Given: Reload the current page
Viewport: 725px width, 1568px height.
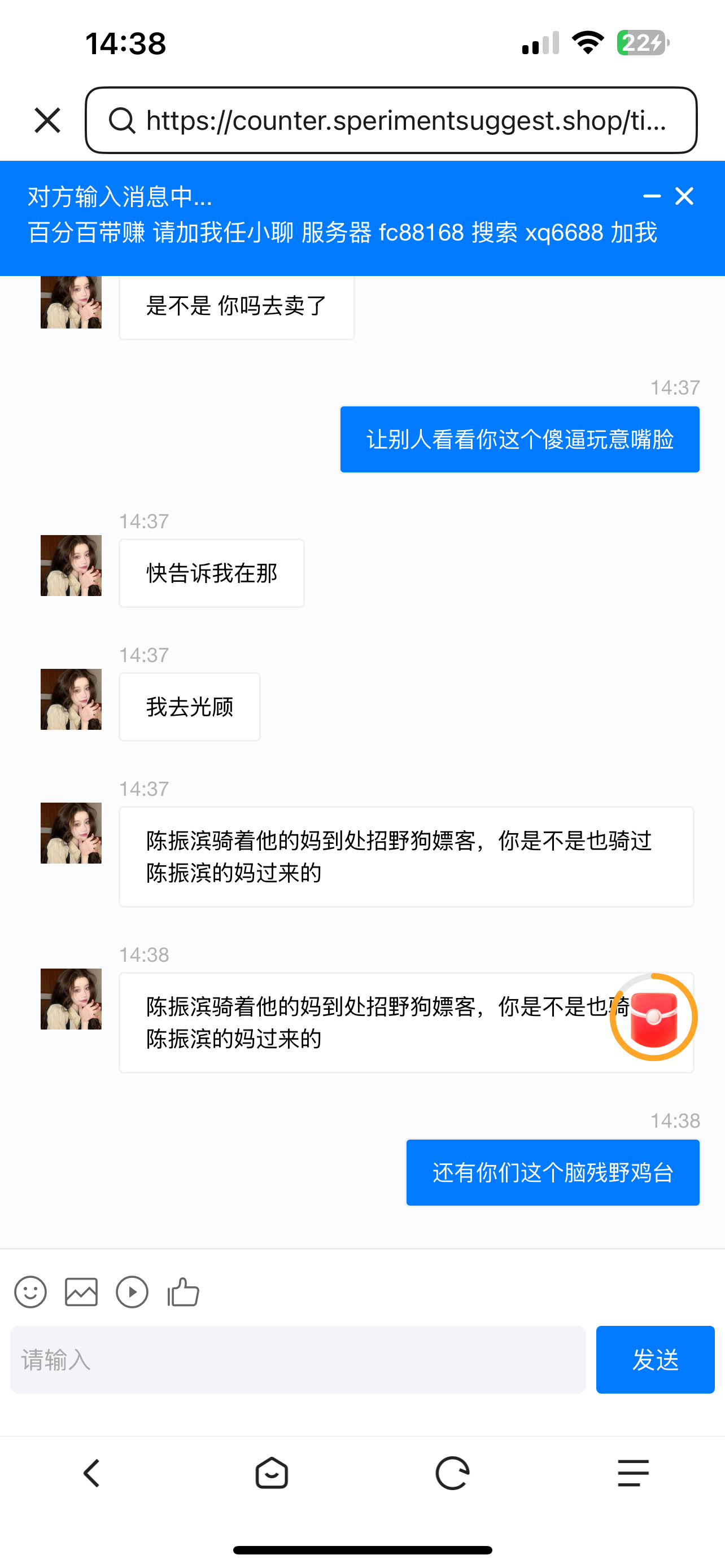Looking at the screenshot, I should click(x=452, y=1473).
